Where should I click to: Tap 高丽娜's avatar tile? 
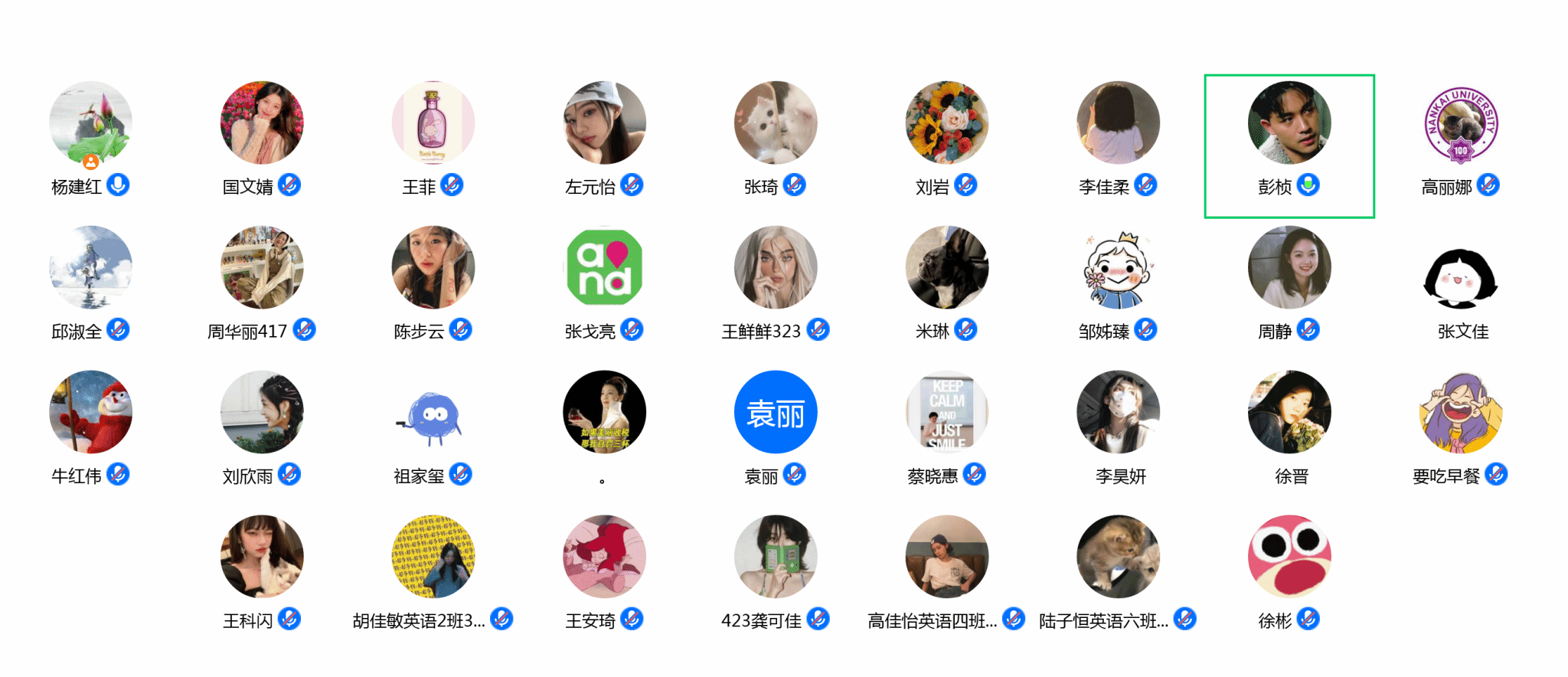[1461, 124]
